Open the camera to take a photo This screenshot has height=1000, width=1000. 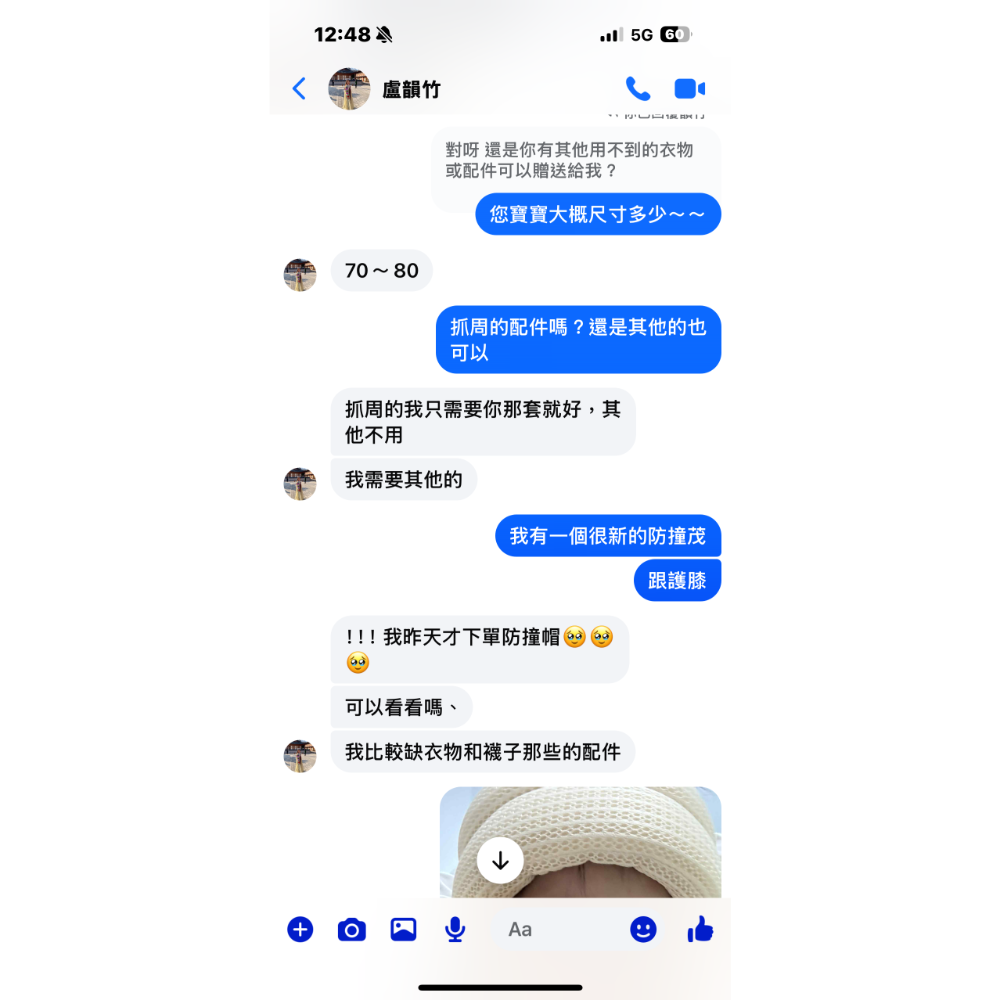[x=351, y=930]
